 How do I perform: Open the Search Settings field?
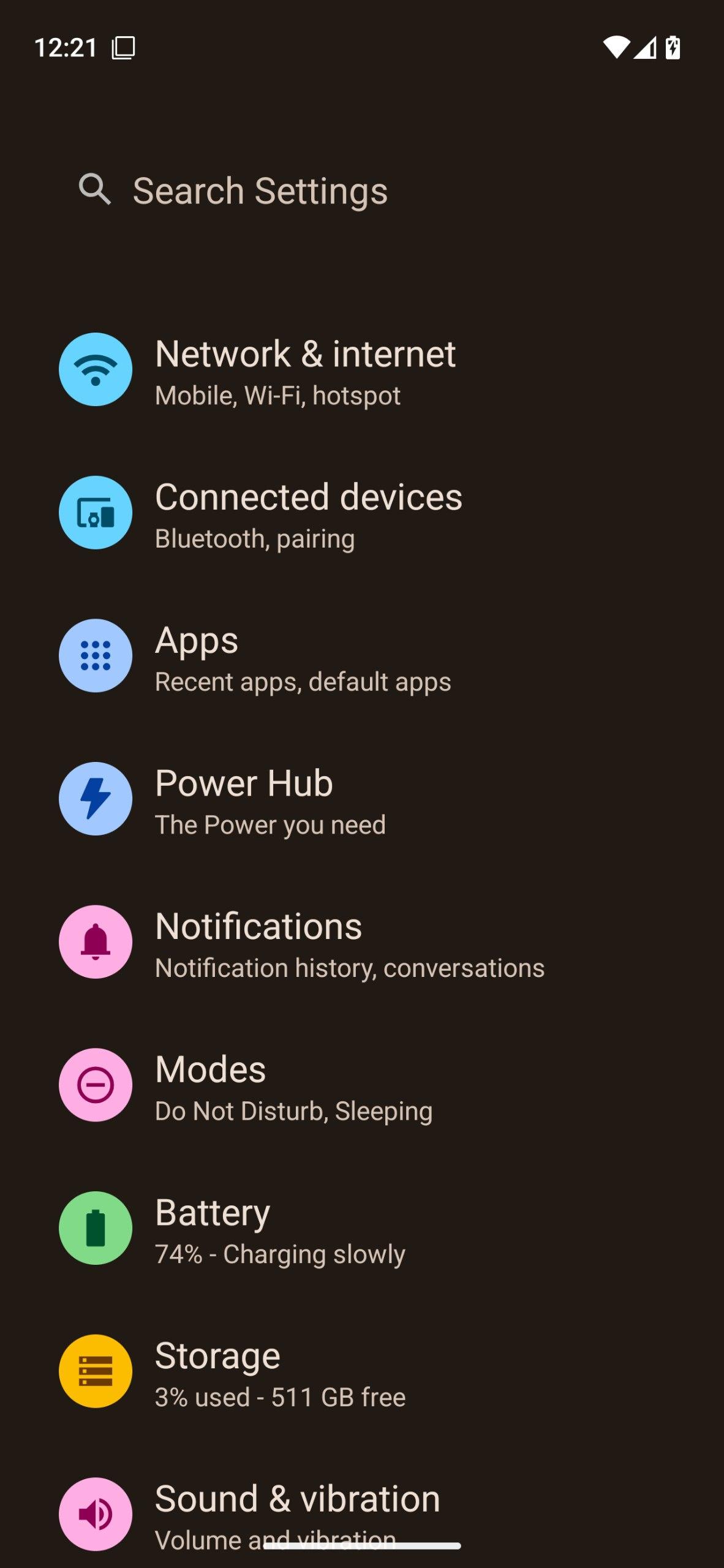pyautogui.click(x=260, y=190)
